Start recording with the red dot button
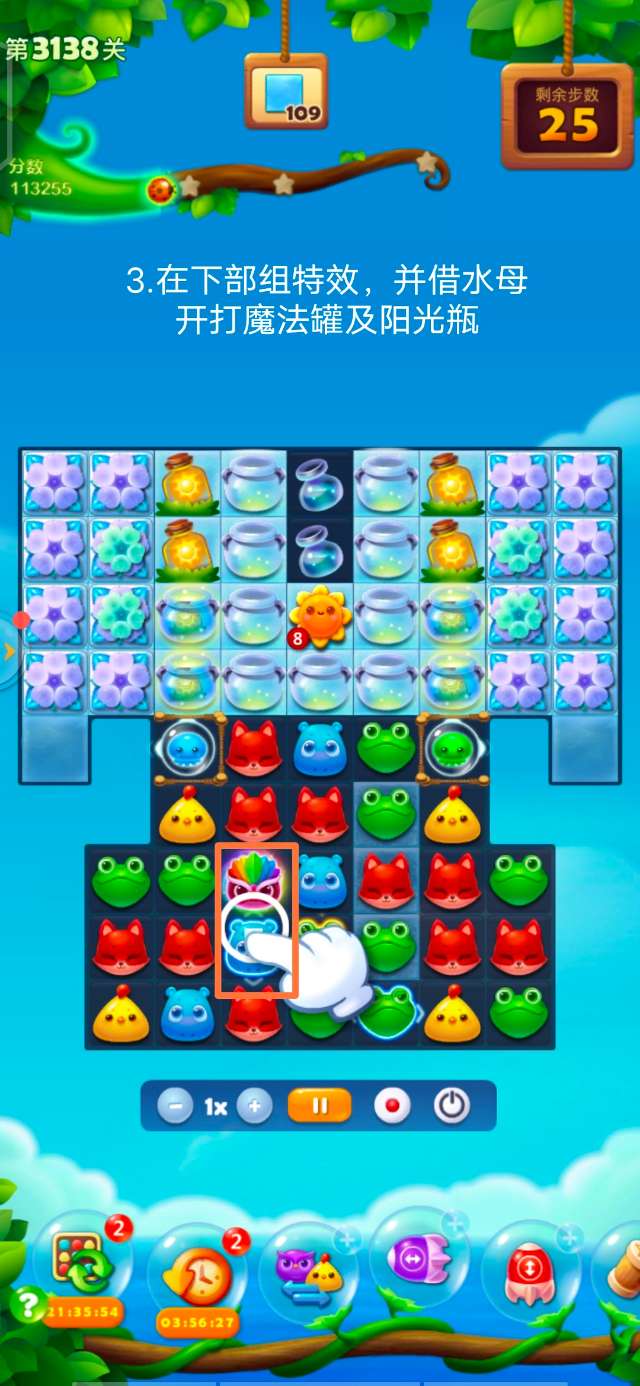Viewport: 640px width, 1386px height. [x=392, y=1106]
